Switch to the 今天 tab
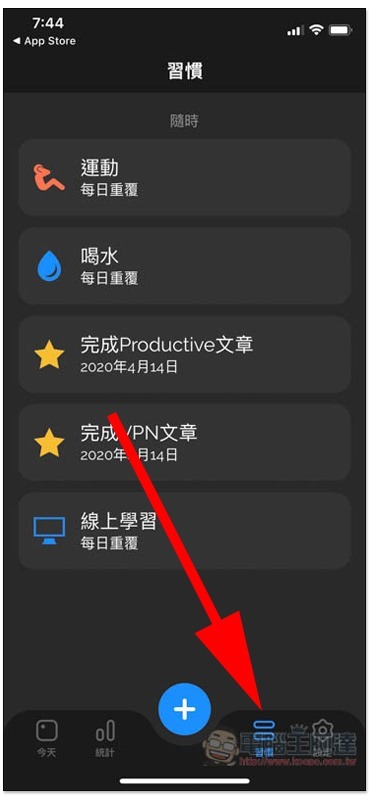Viewport: 369px width, 800px height. pyautogui.click(x=46, y=738)
